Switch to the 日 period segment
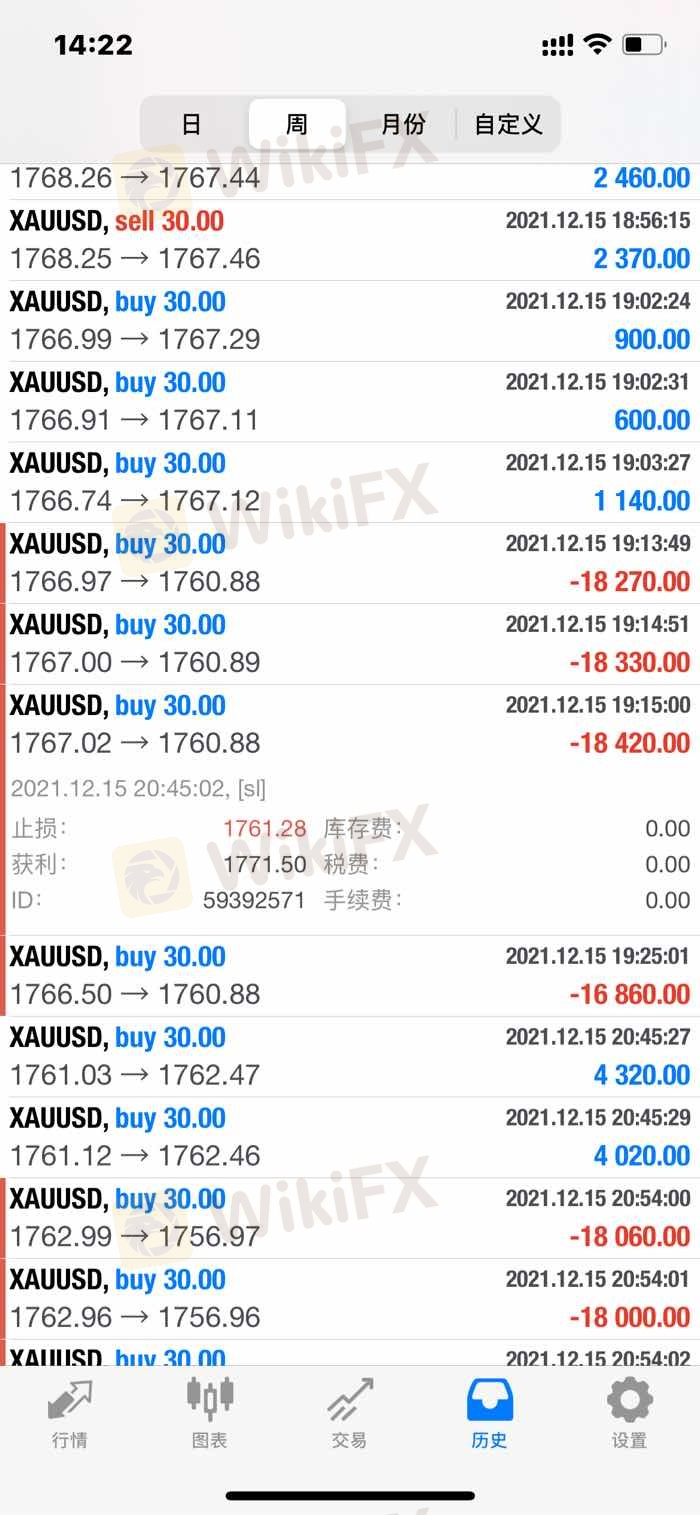 (192, 124)
